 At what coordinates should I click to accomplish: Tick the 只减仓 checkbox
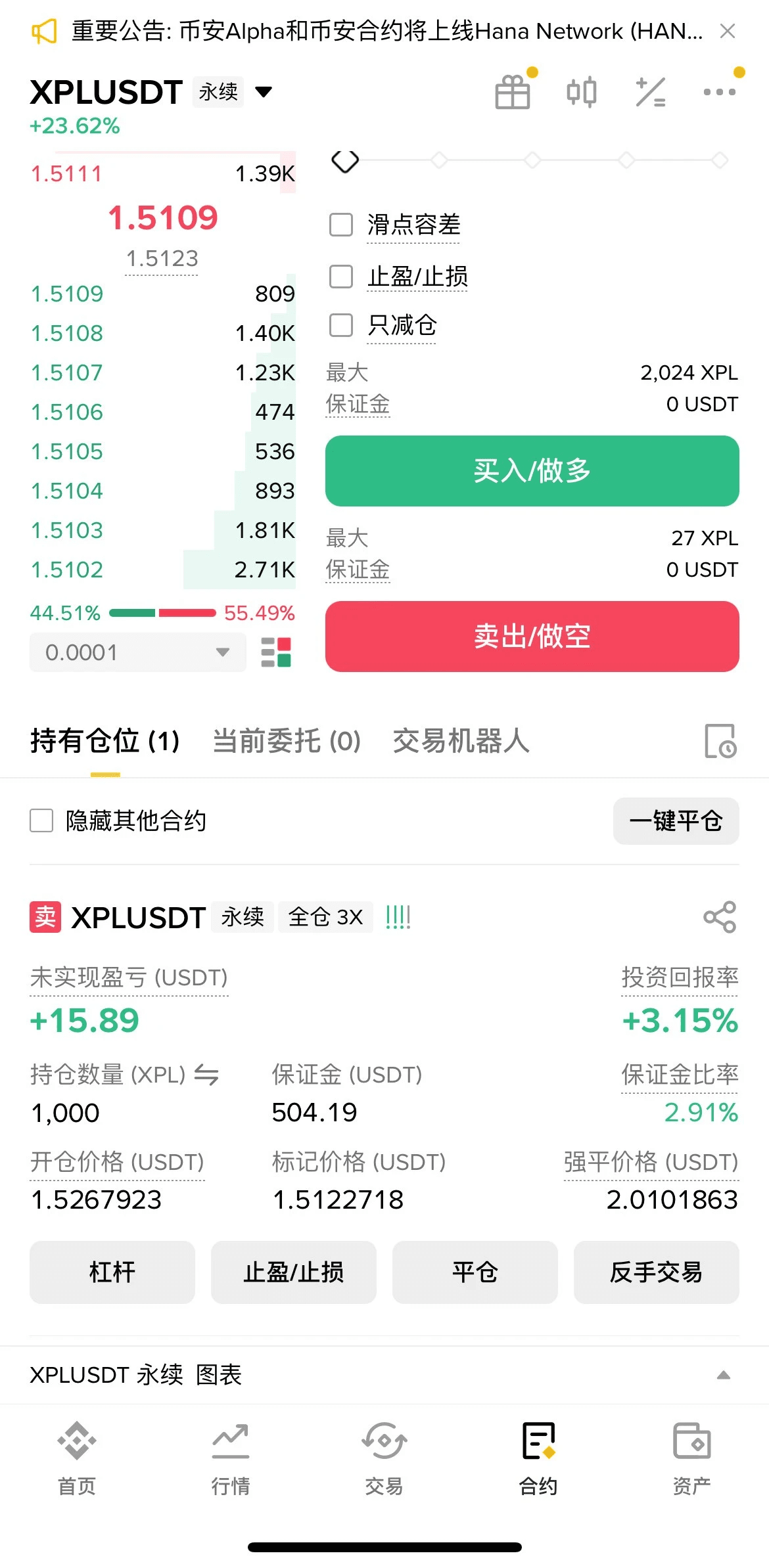click(x=341, y=325)
